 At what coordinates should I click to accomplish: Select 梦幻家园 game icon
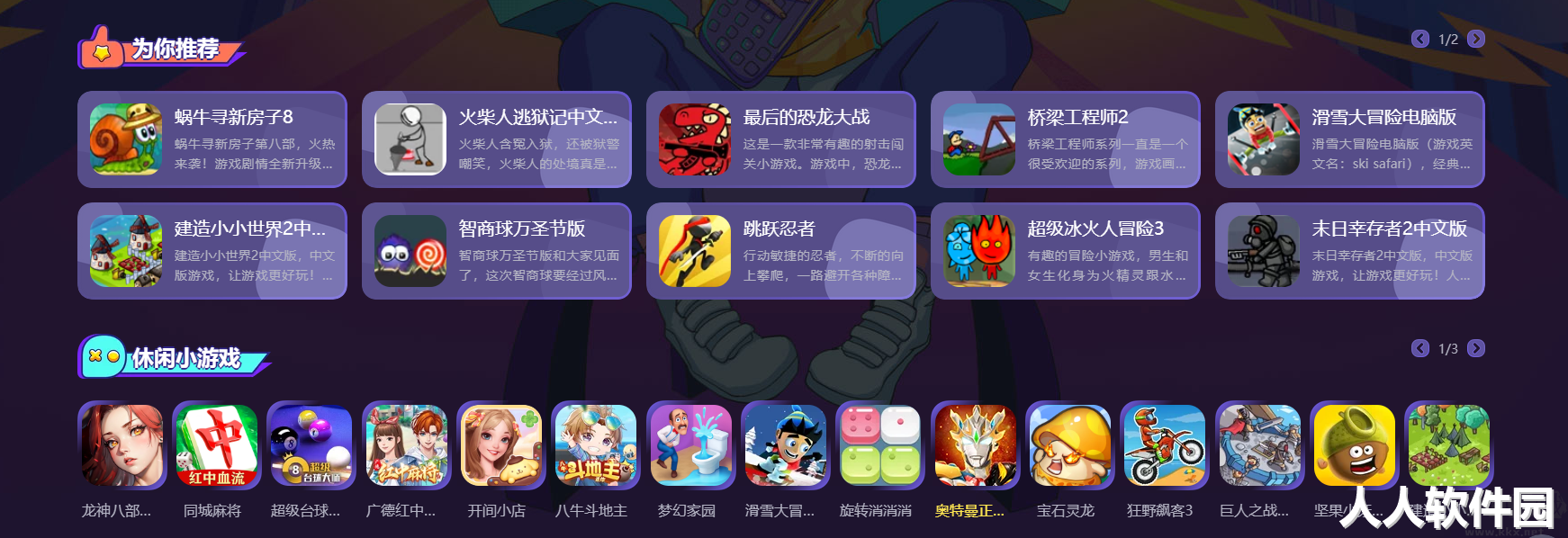click(x=690, y=446)
